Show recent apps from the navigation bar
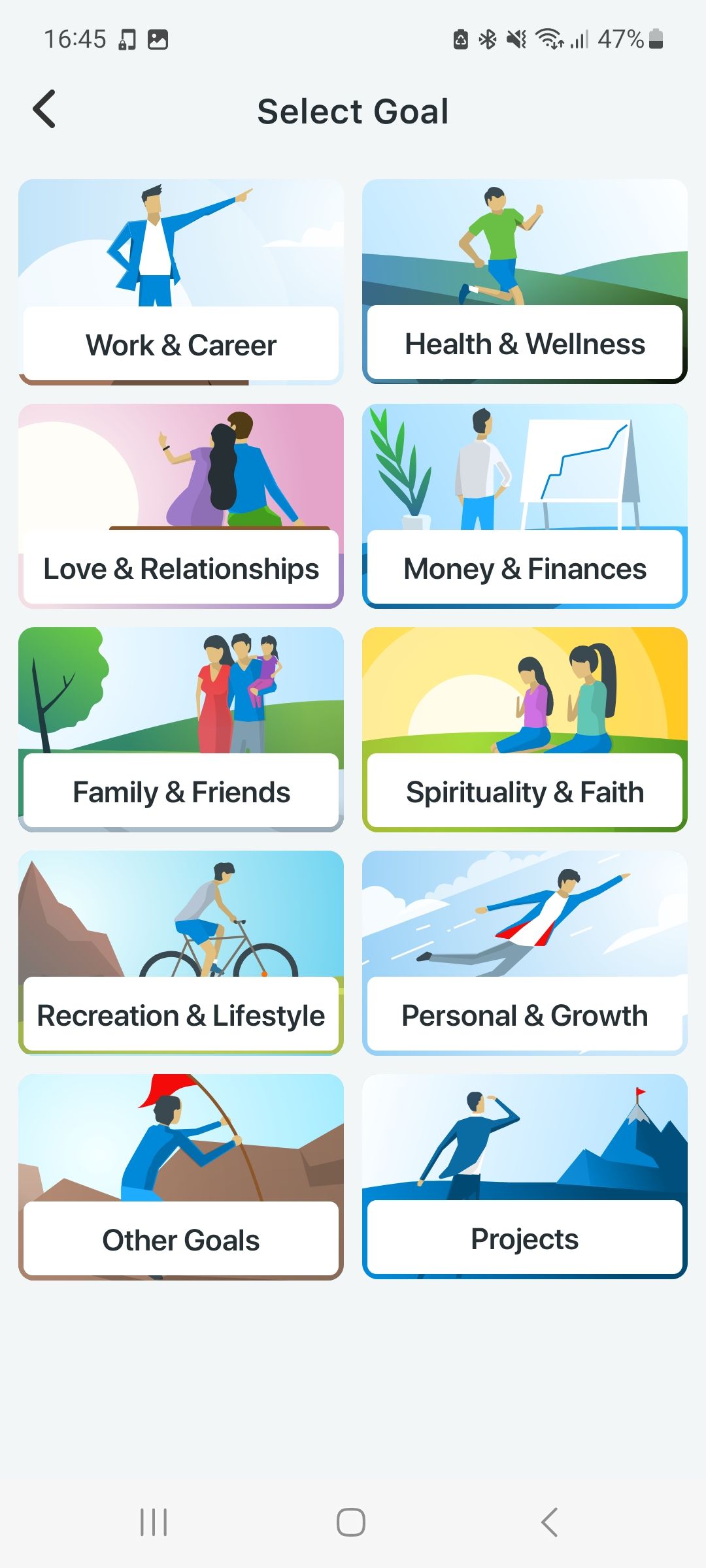Viewport: 706px width, 1568px height. (x=154, y=1522)
